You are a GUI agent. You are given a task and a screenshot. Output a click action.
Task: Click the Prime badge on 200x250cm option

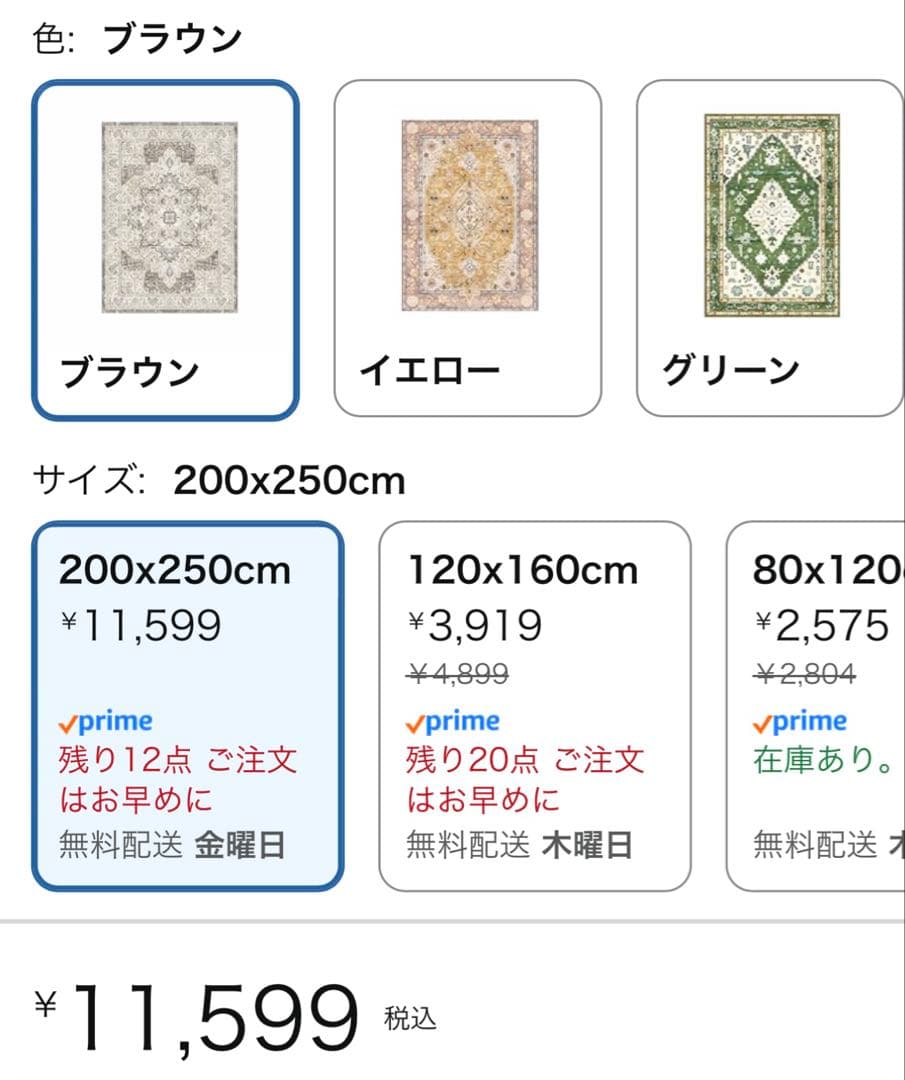tap(107, 720)
